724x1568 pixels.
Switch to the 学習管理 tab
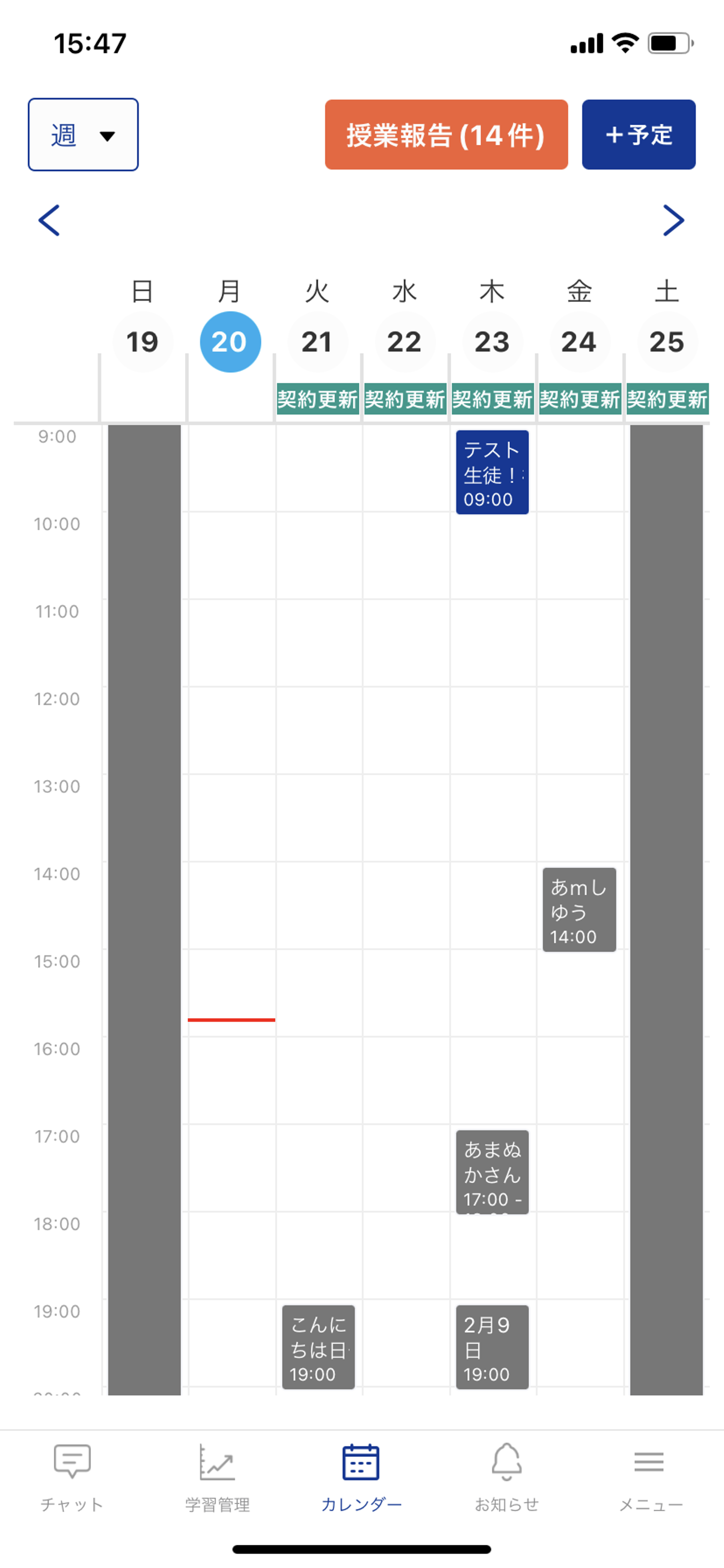217,1476
